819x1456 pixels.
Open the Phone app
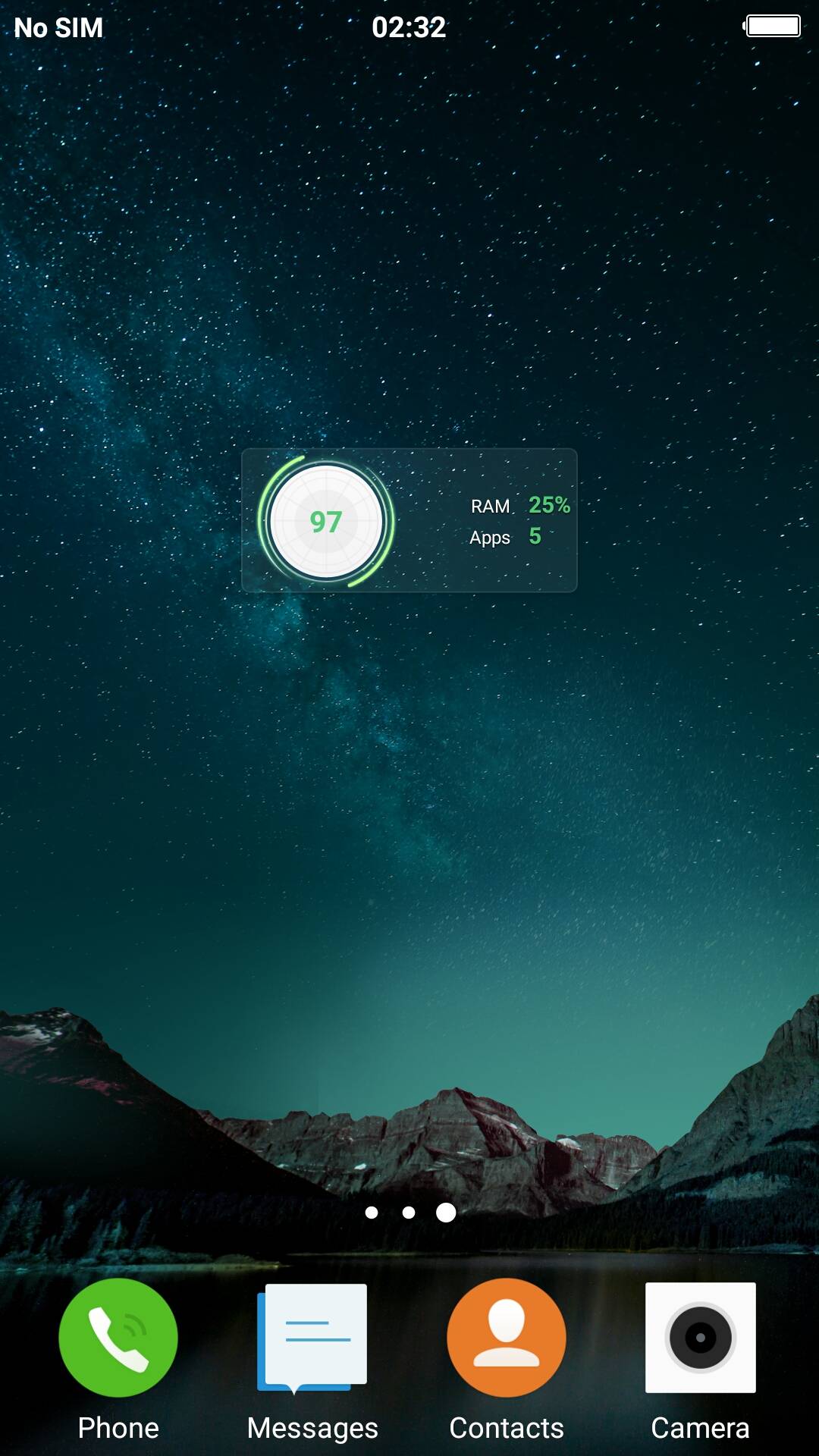pos(118,1338)
